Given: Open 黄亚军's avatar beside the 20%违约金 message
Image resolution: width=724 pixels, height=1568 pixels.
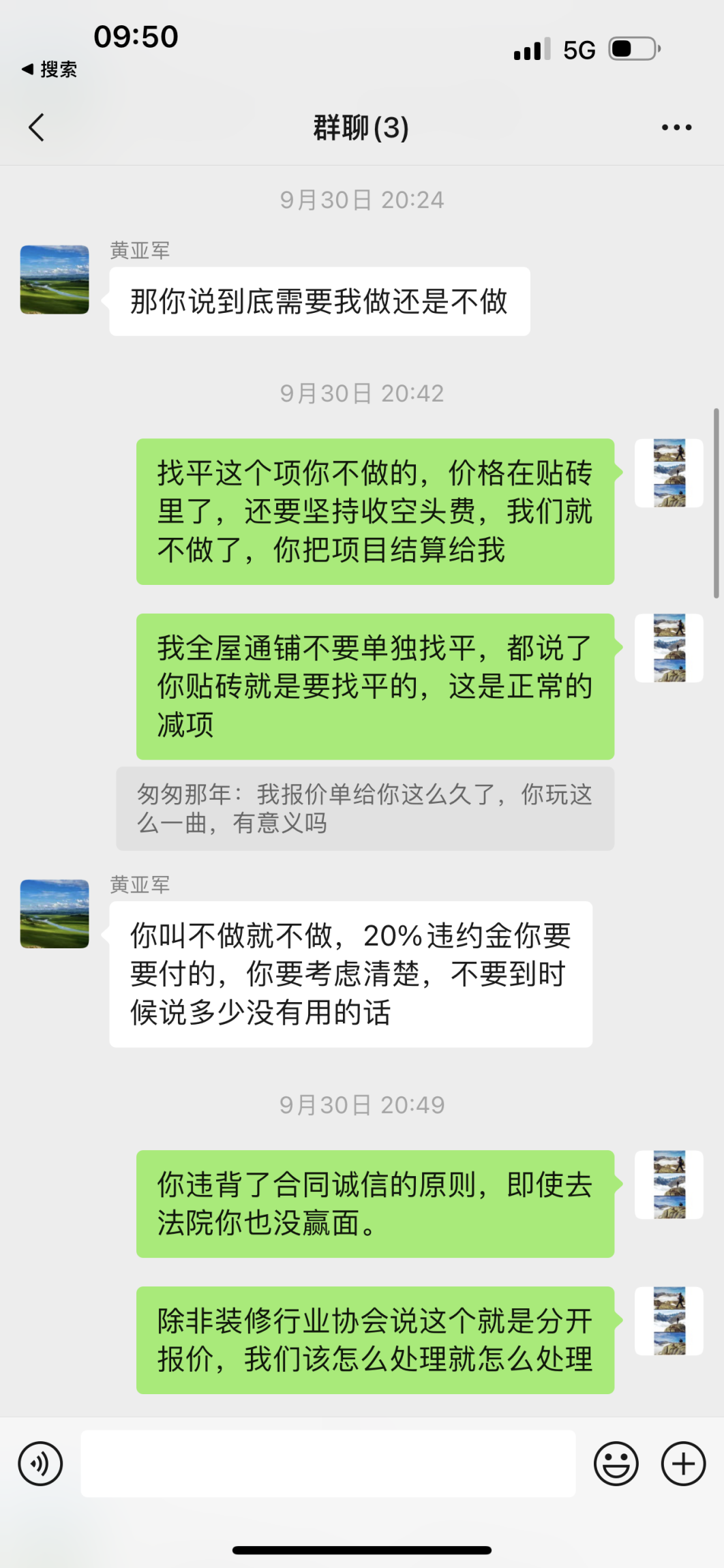Looking at the screenshot, I should [x=55, y=914].
